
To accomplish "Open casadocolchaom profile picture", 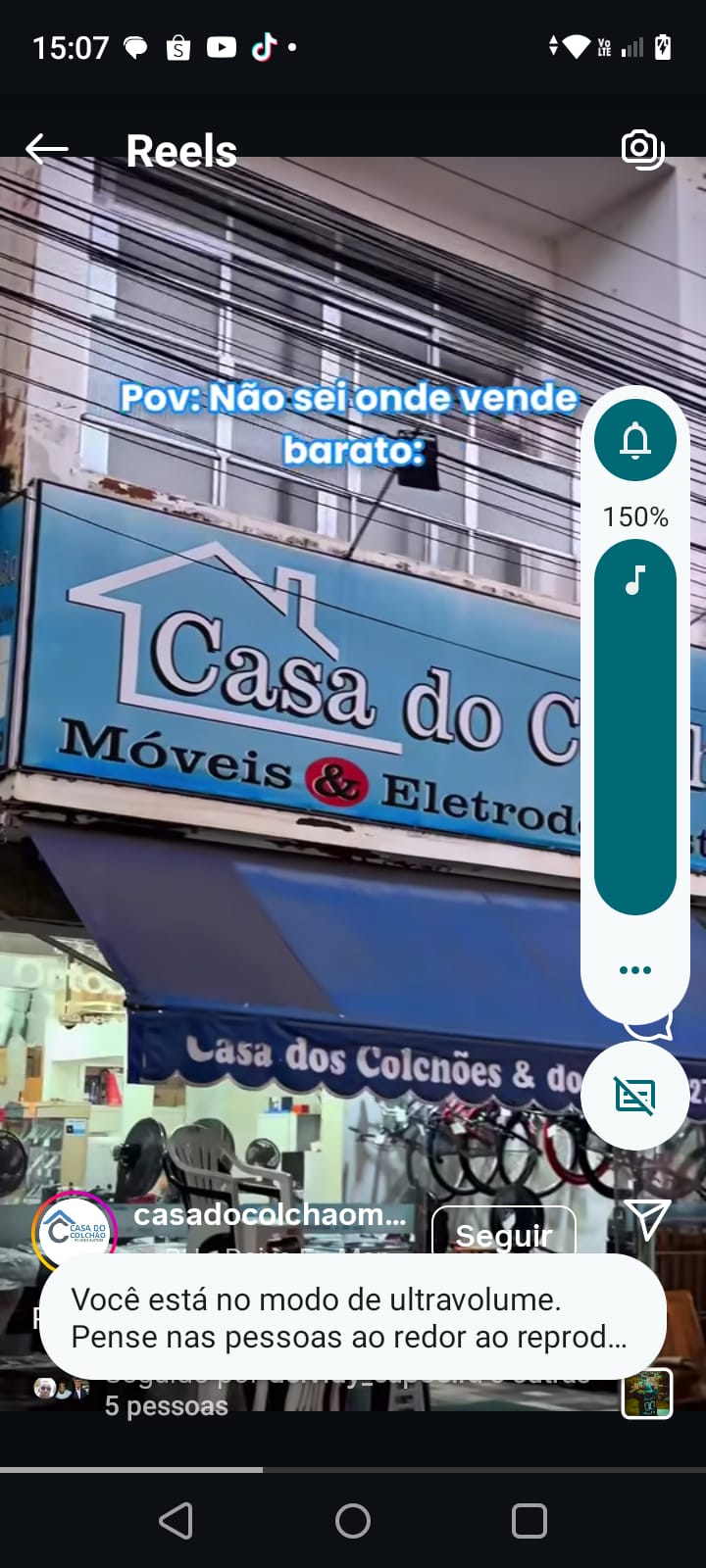I will point(75,1229).
